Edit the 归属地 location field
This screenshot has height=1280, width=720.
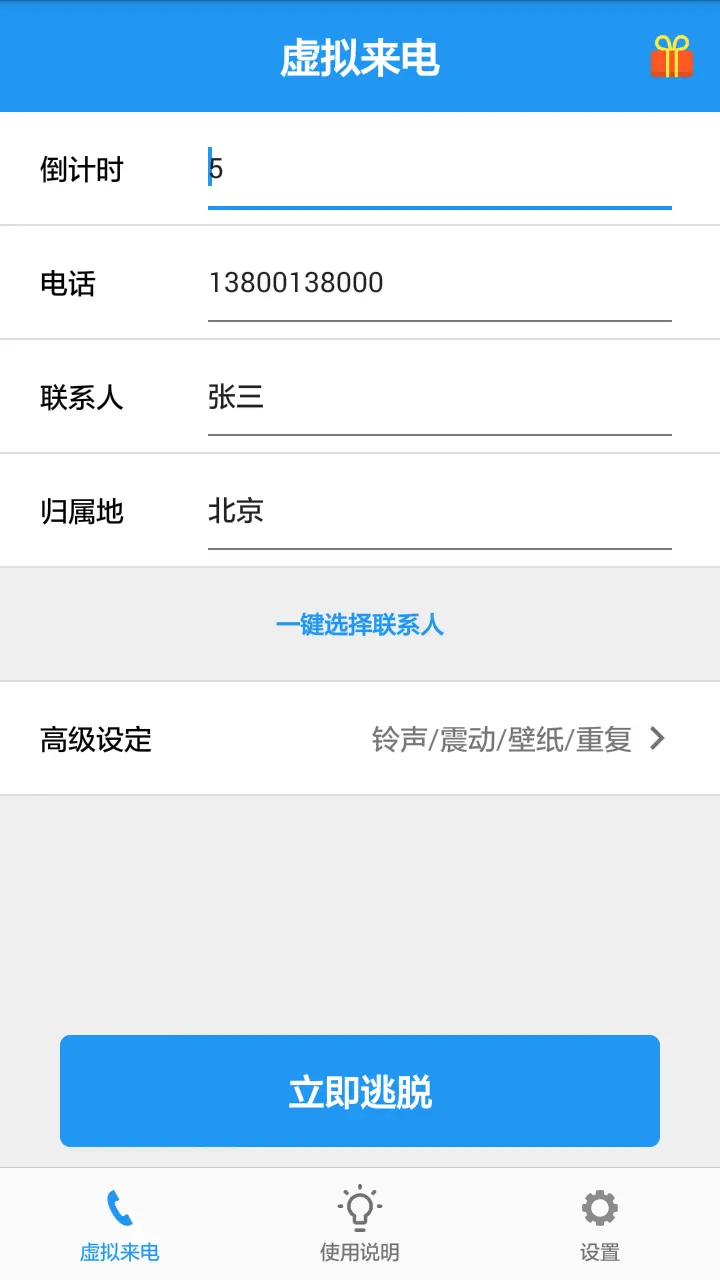(x=440, y=511)
